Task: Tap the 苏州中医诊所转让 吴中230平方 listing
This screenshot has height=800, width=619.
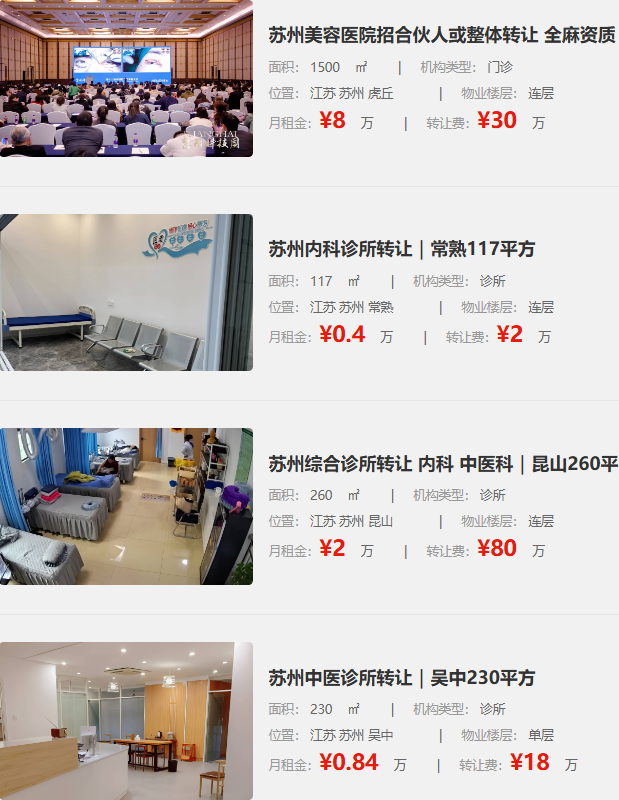Action: [402, 677]
